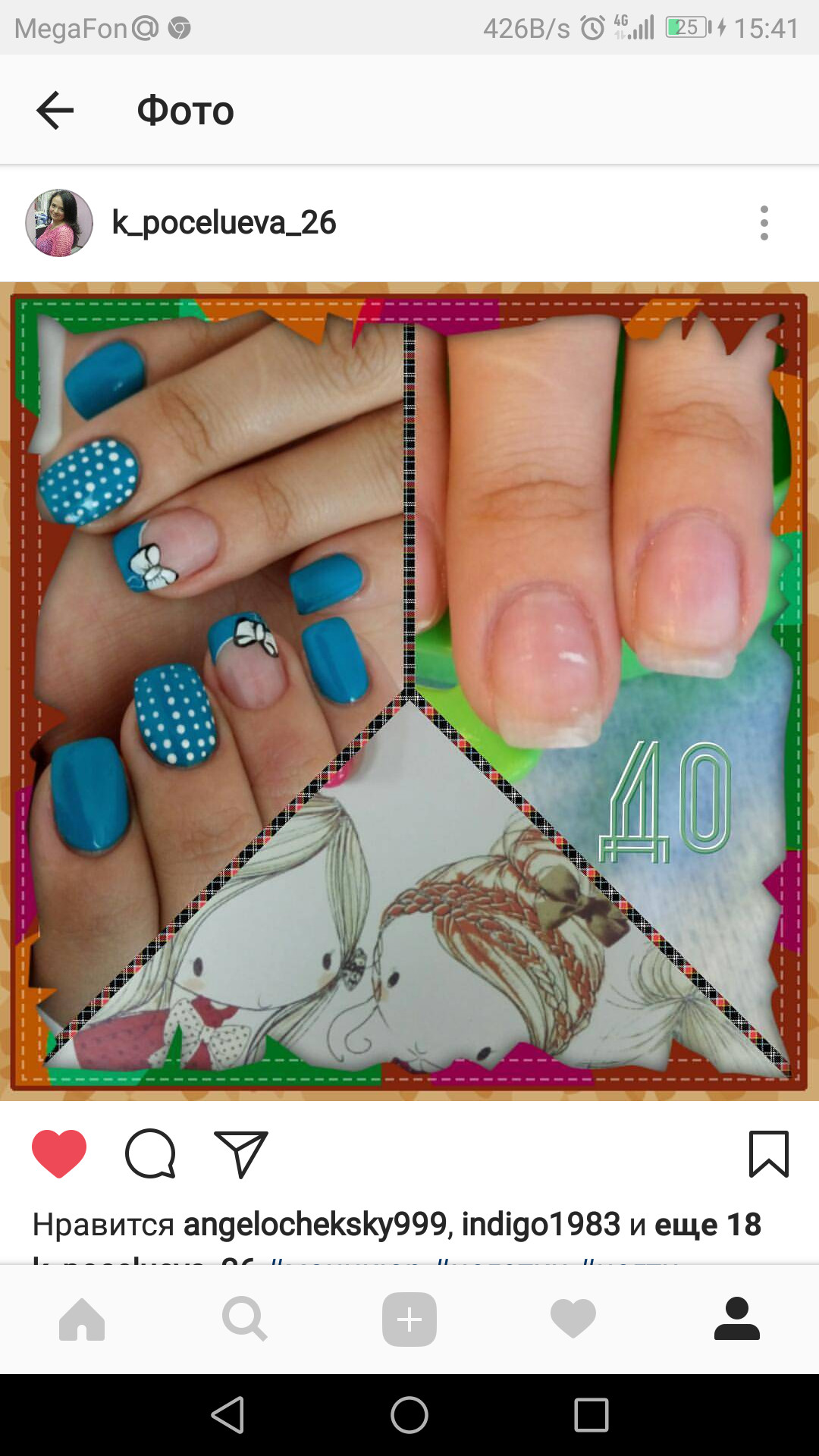Switch to the Search tab
819x1456 pixels.
click(245, 1319)
